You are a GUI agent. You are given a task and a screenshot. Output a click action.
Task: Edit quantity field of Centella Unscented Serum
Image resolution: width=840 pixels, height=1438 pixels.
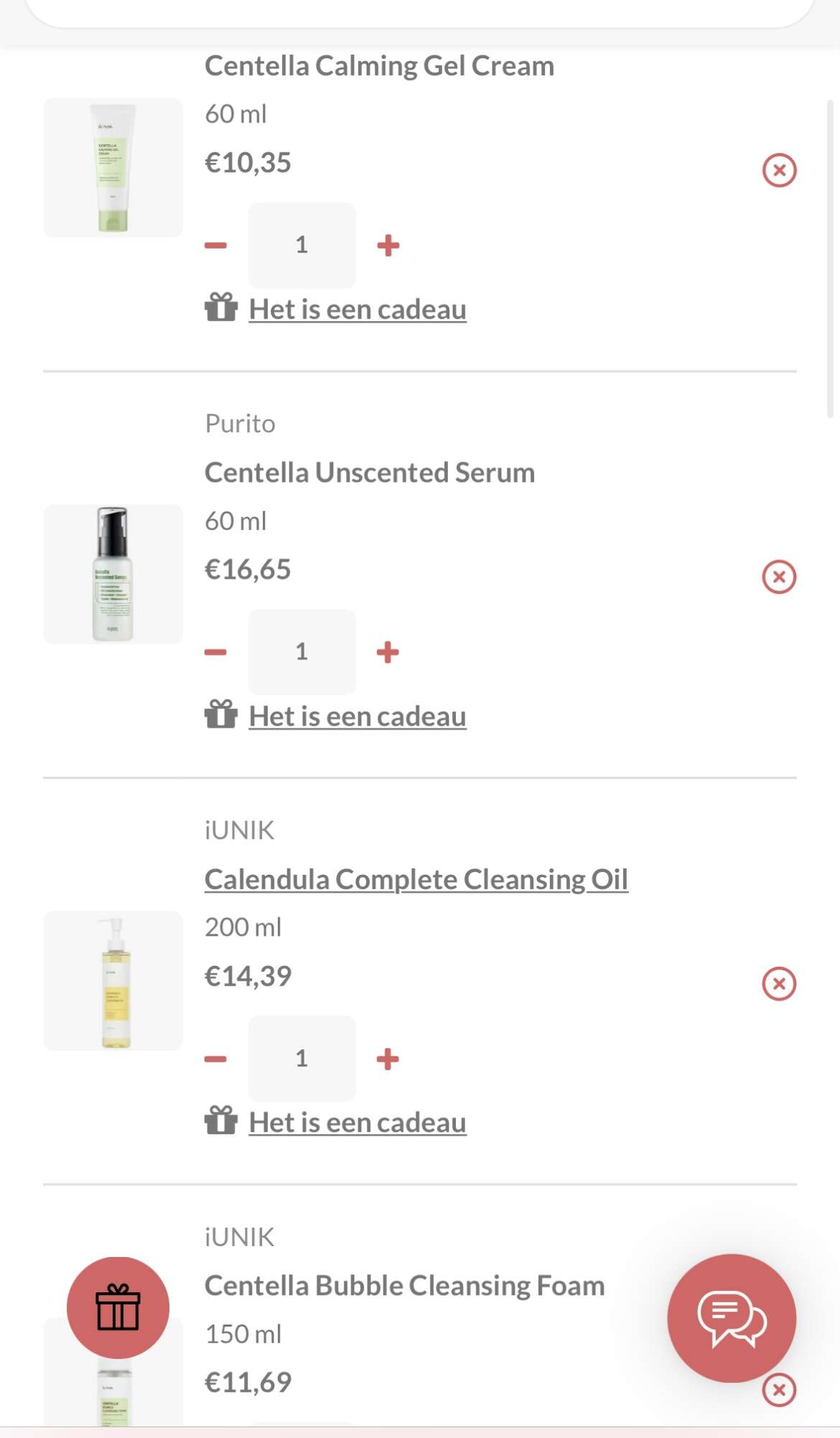[302, 652]
